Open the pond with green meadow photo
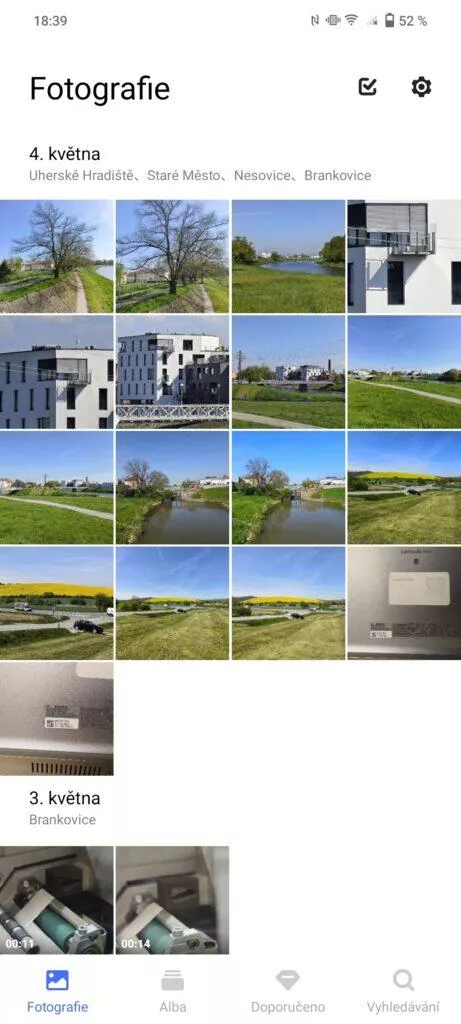The width and height of the screenshot is (461, 1024). pyautogui.click(x=289, y=257)
